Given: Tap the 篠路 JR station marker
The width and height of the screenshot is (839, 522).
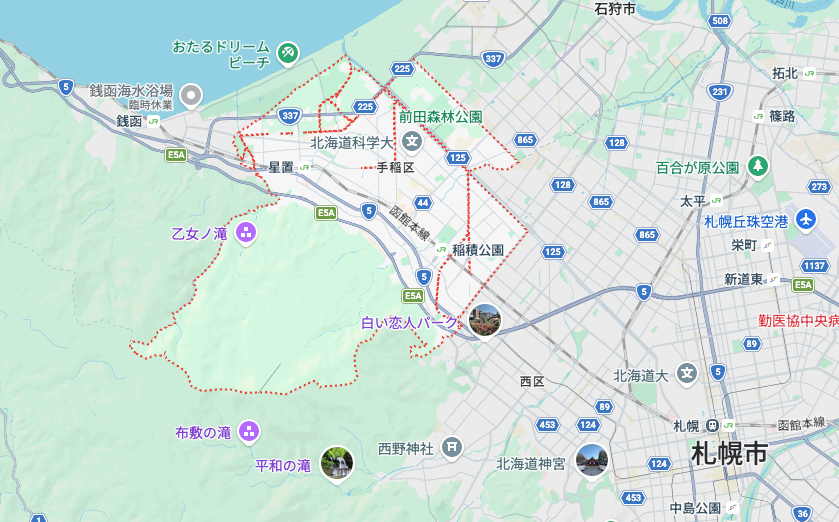Looking at the screenshot, I should 757,116.
